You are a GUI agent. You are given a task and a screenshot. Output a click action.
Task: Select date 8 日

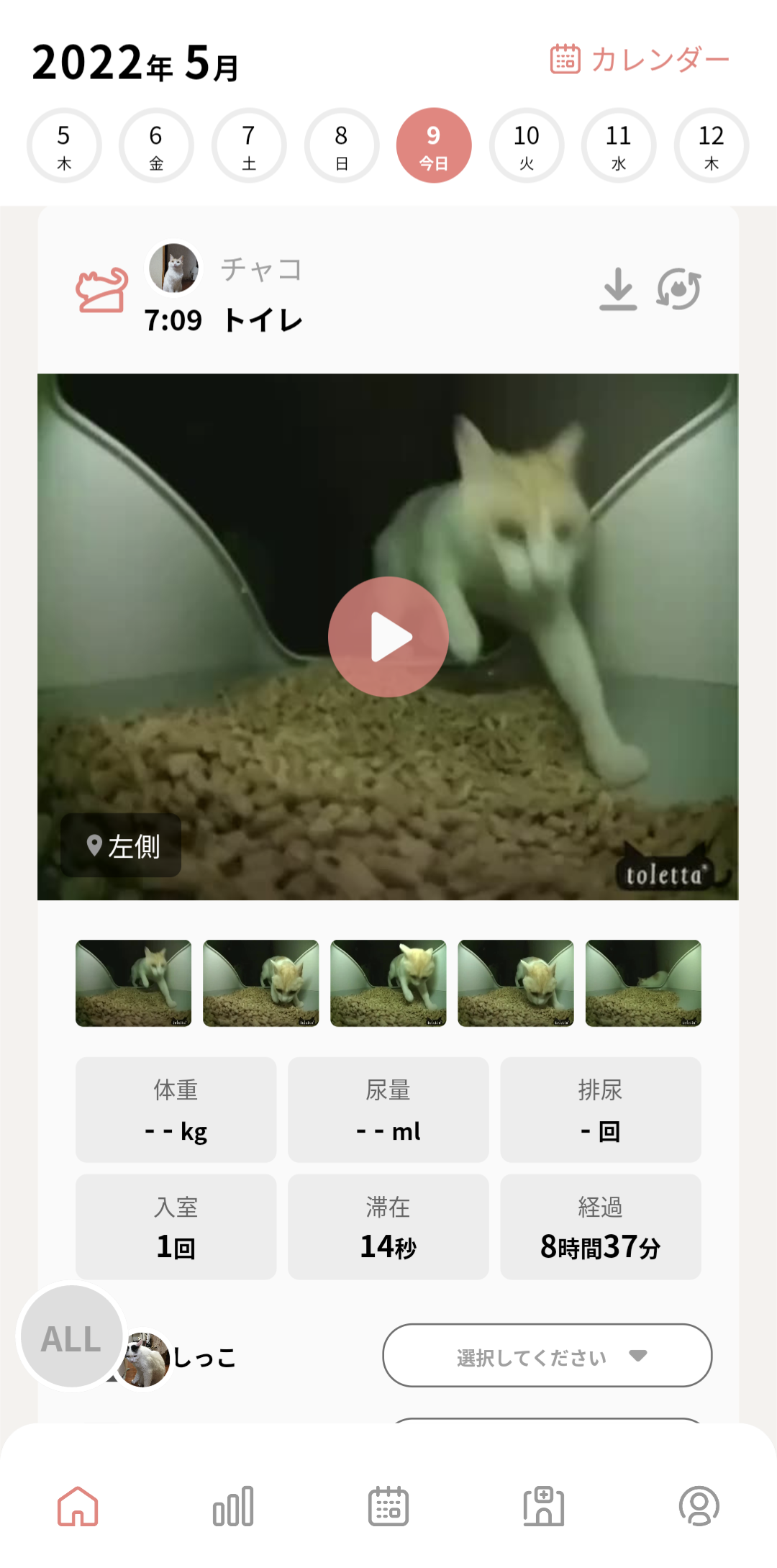(x=341, y=145)
